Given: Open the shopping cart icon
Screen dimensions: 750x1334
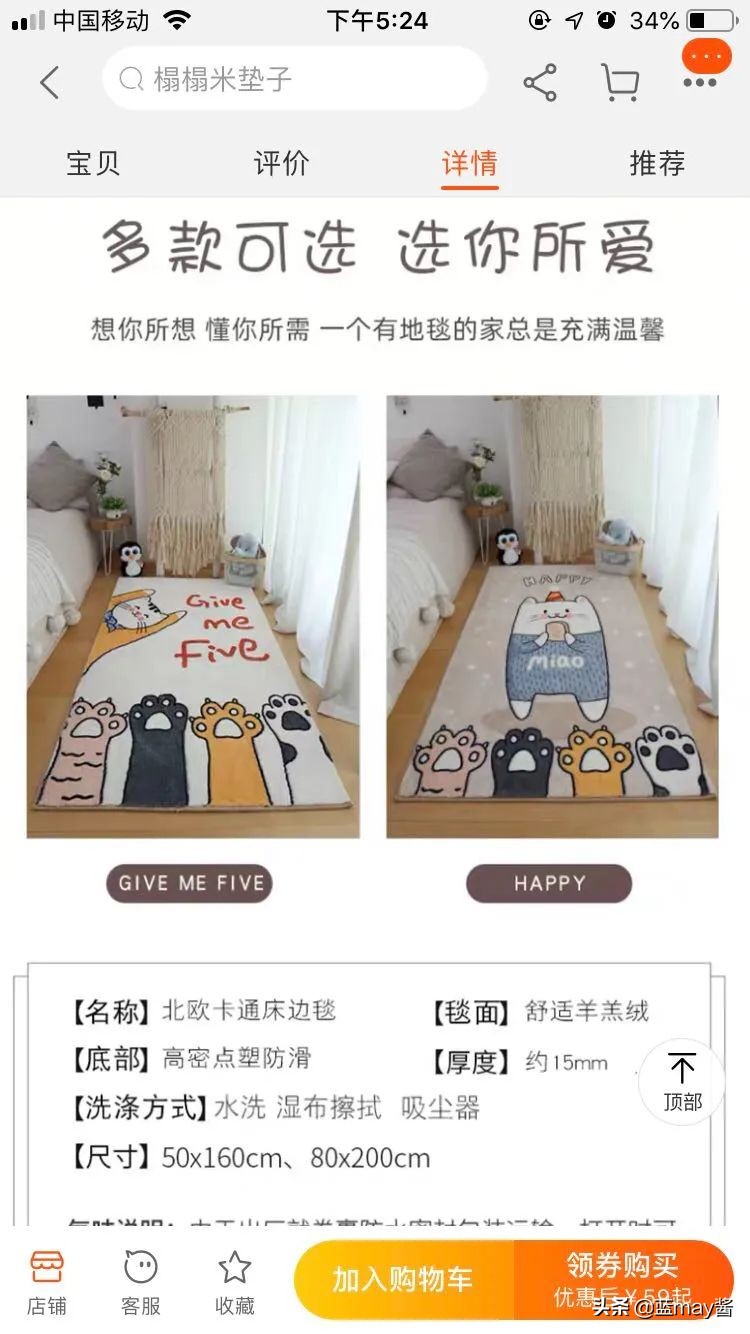Looking at the screenshot, I should pyautogui.click(x=620, y=82).
